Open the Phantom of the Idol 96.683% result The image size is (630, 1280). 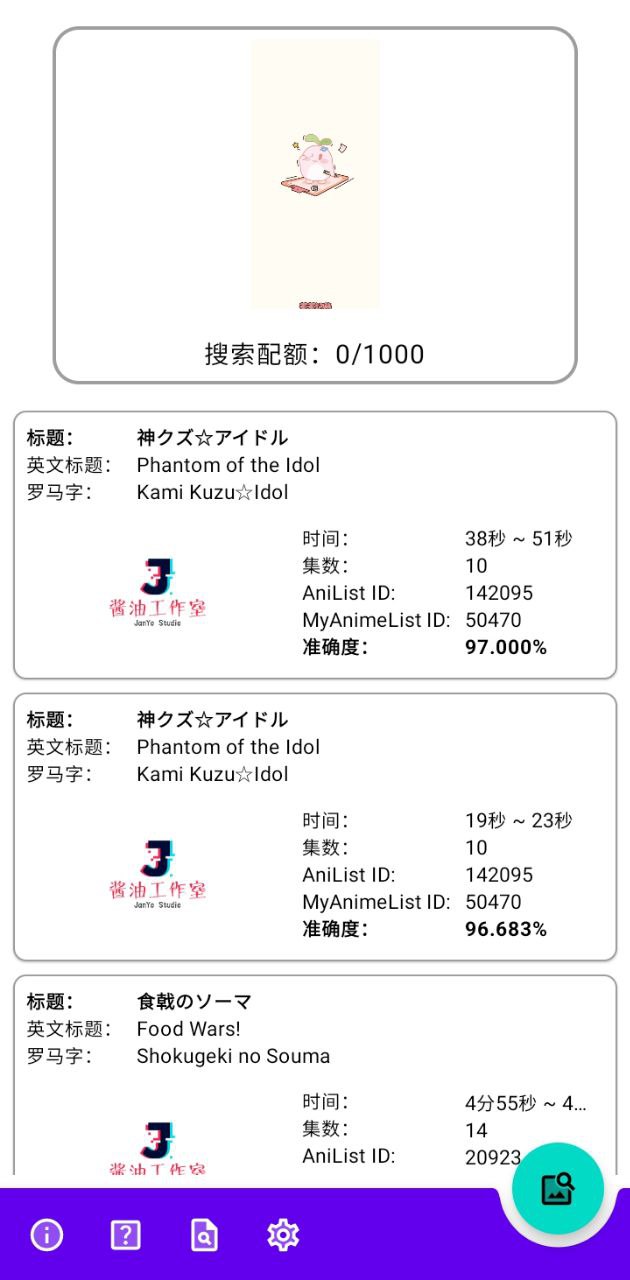pyautogui.click(x=315, y=827)
